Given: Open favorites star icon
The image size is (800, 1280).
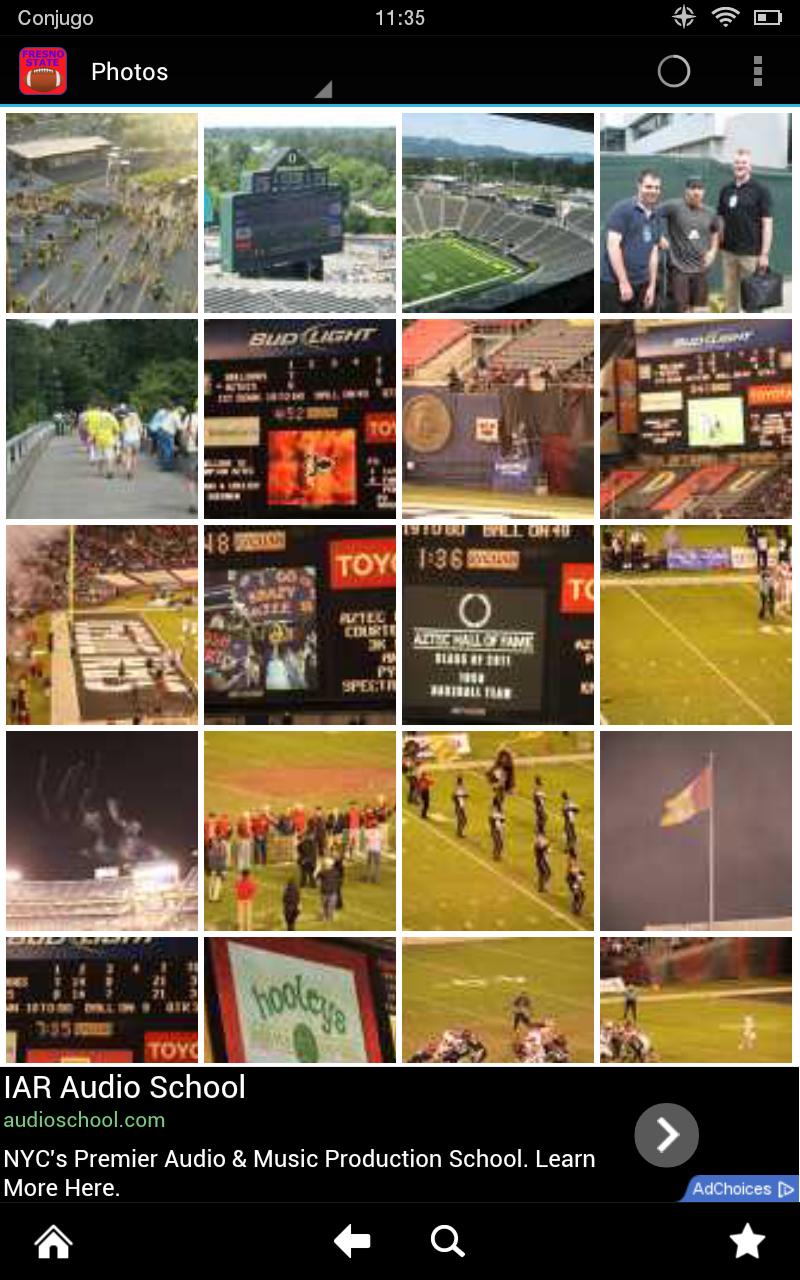Looking at the screenshot, I should pos(747,1242).
